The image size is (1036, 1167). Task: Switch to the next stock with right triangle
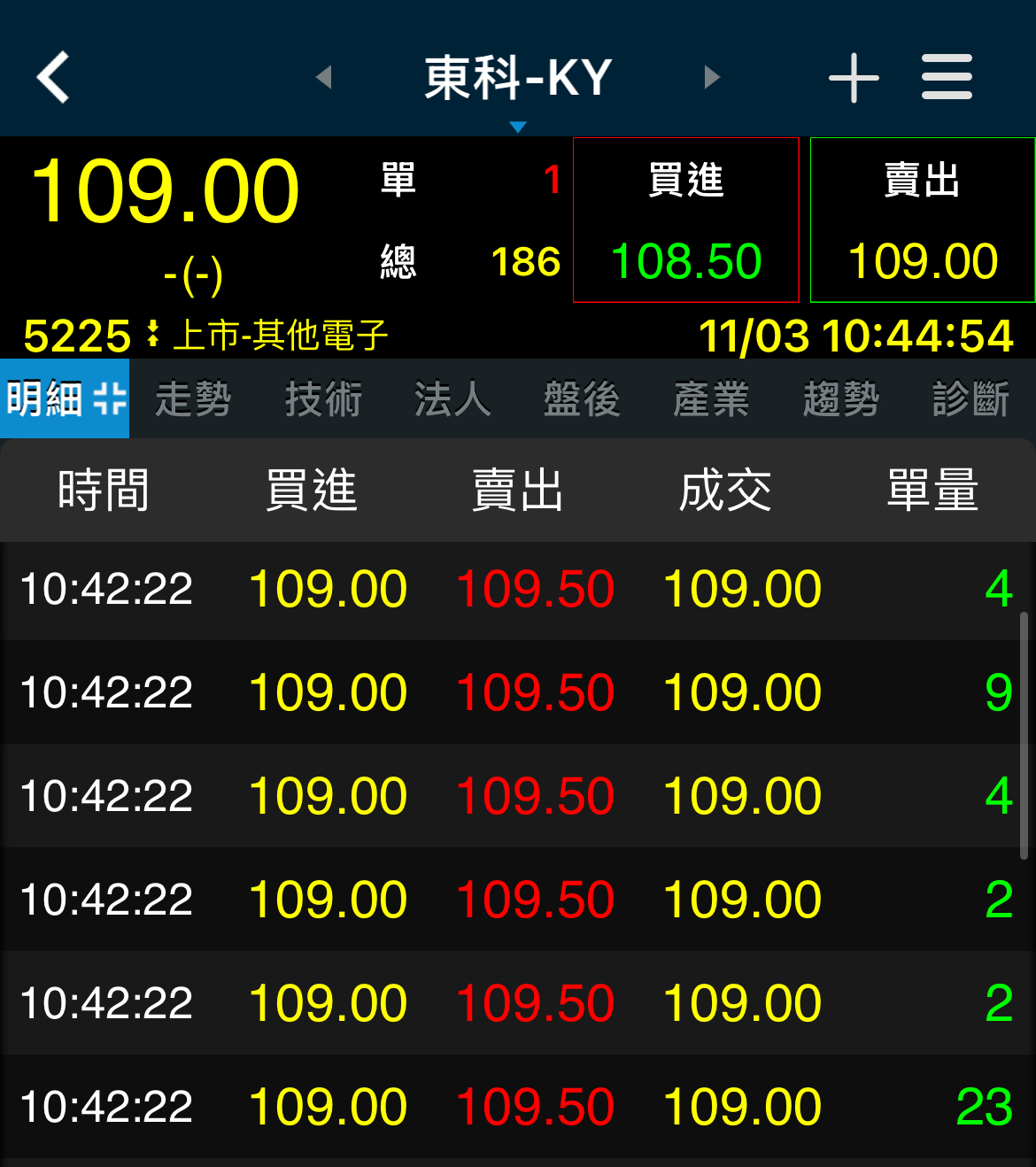tap(712, 78)
